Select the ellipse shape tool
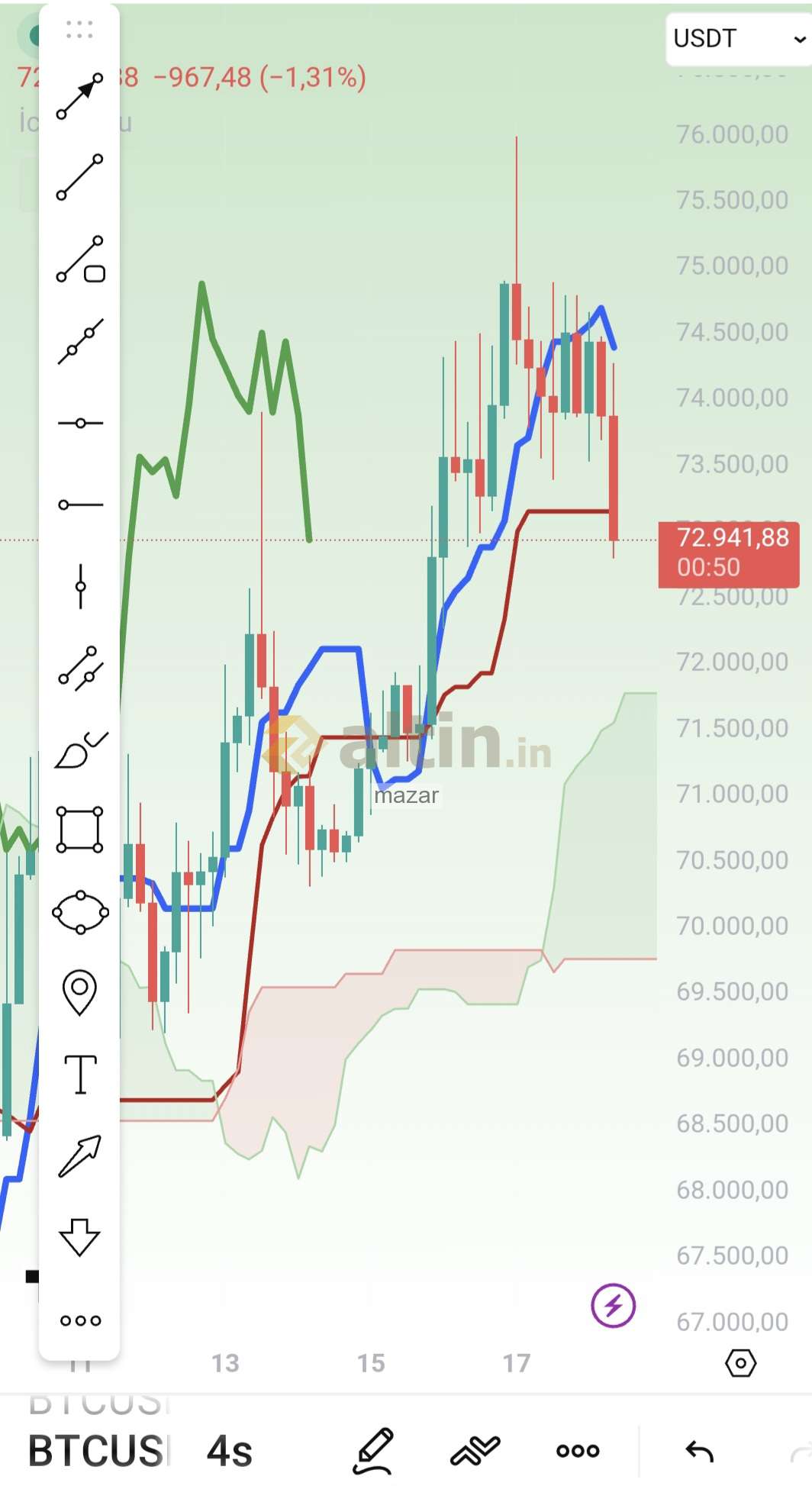Viewport: 812px width, 1486px height. pyautogui.click(x=79, y=912)
